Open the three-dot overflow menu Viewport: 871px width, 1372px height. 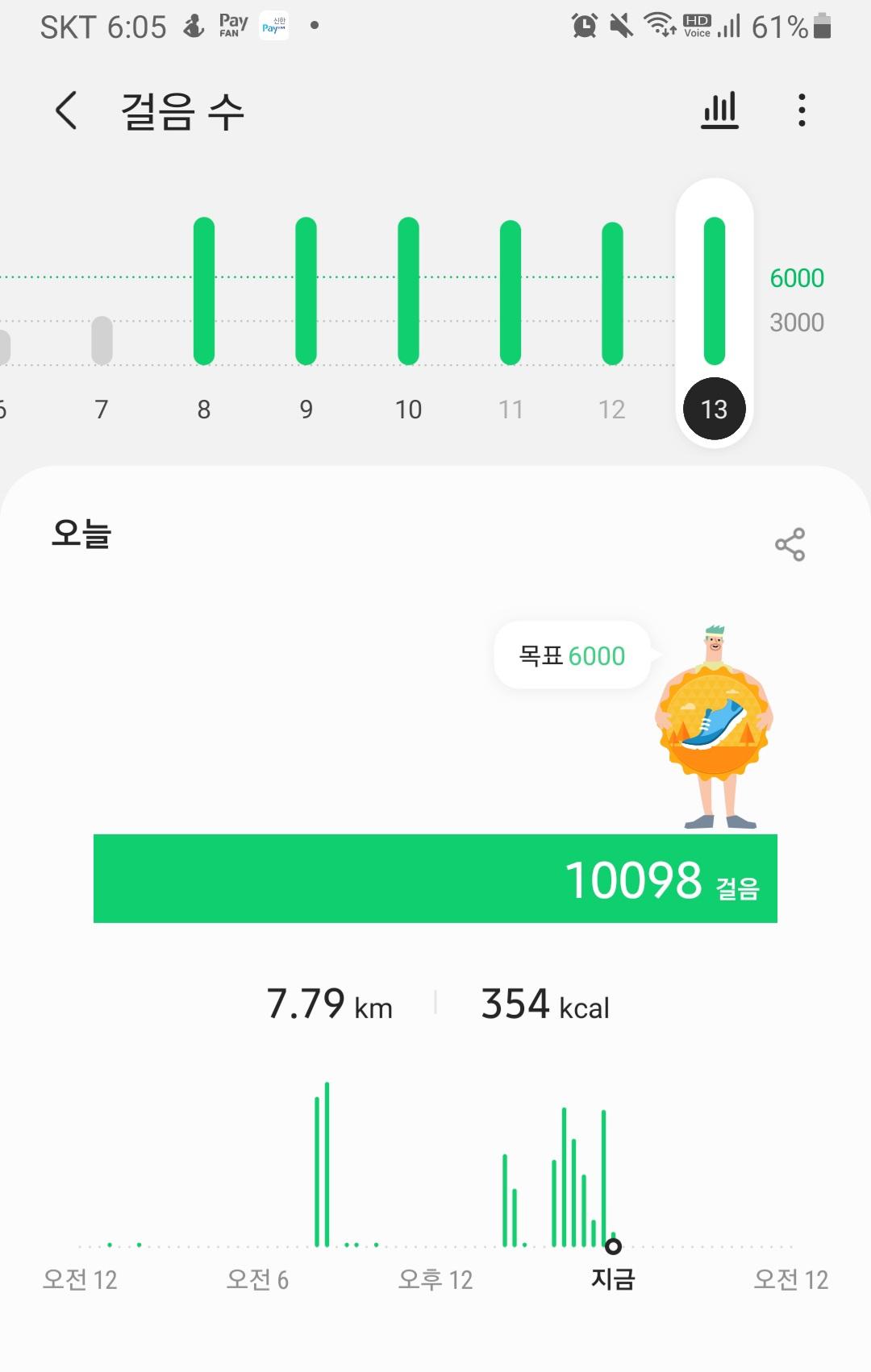tap(801, 110)
